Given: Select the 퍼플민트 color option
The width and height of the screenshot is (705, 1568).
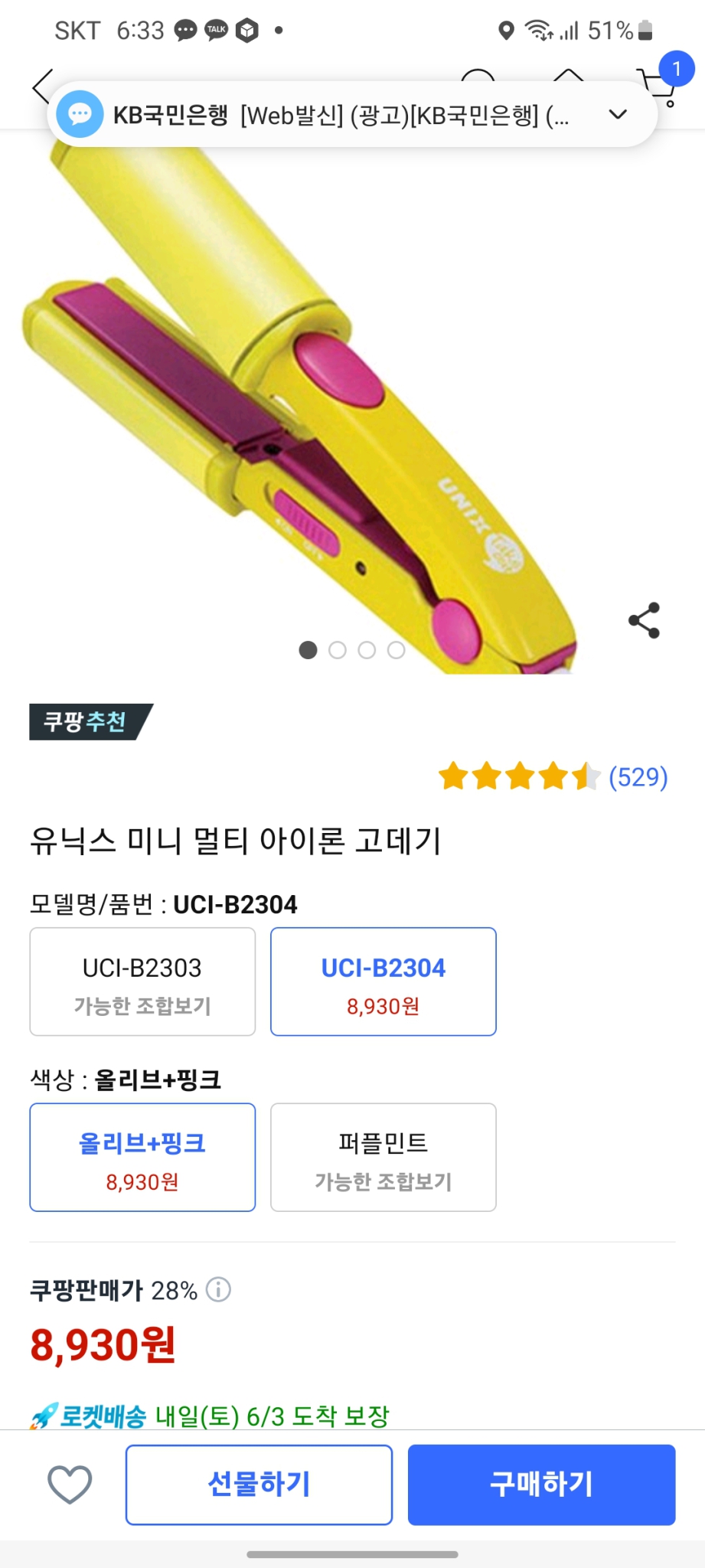Looking at the screenshot, I should (x=384, y=1157).
